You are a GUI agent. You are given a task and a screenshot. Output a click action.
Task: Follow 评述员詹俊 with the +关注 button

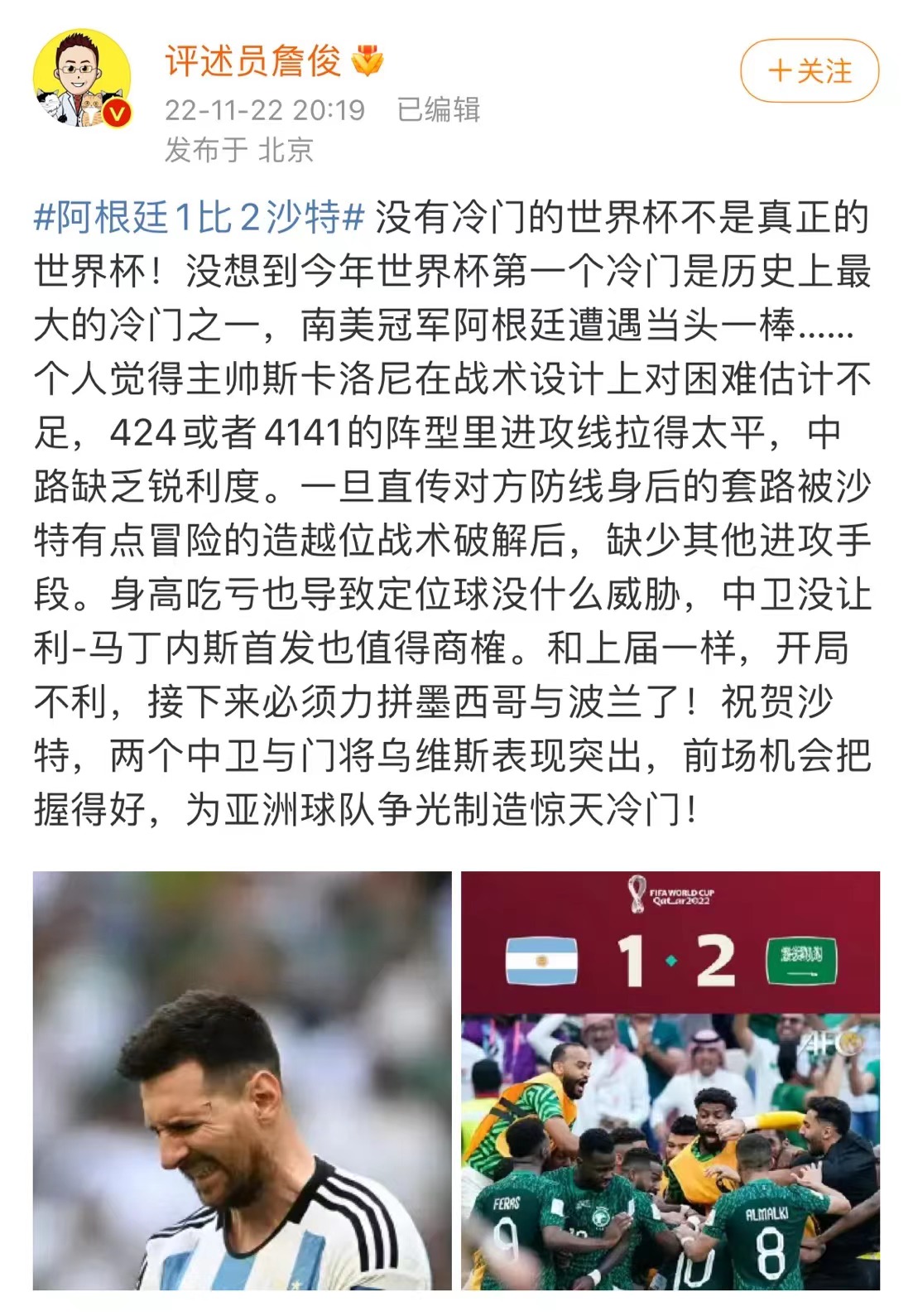click(x=809, y=71)
